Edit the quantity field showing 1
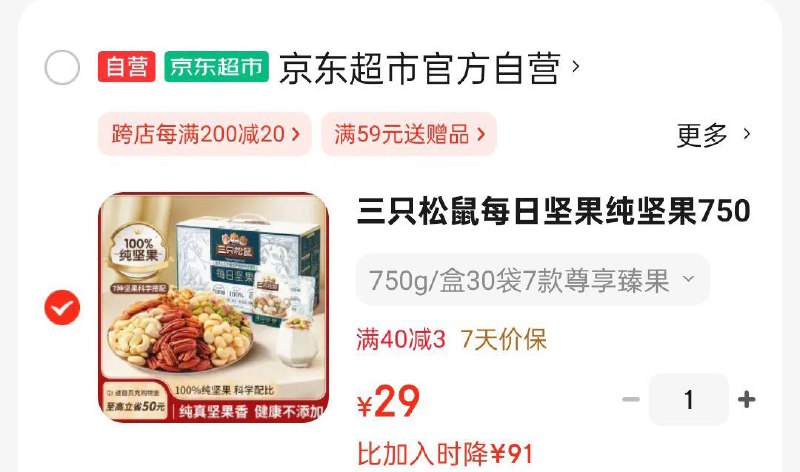 (x=688, y=400)
